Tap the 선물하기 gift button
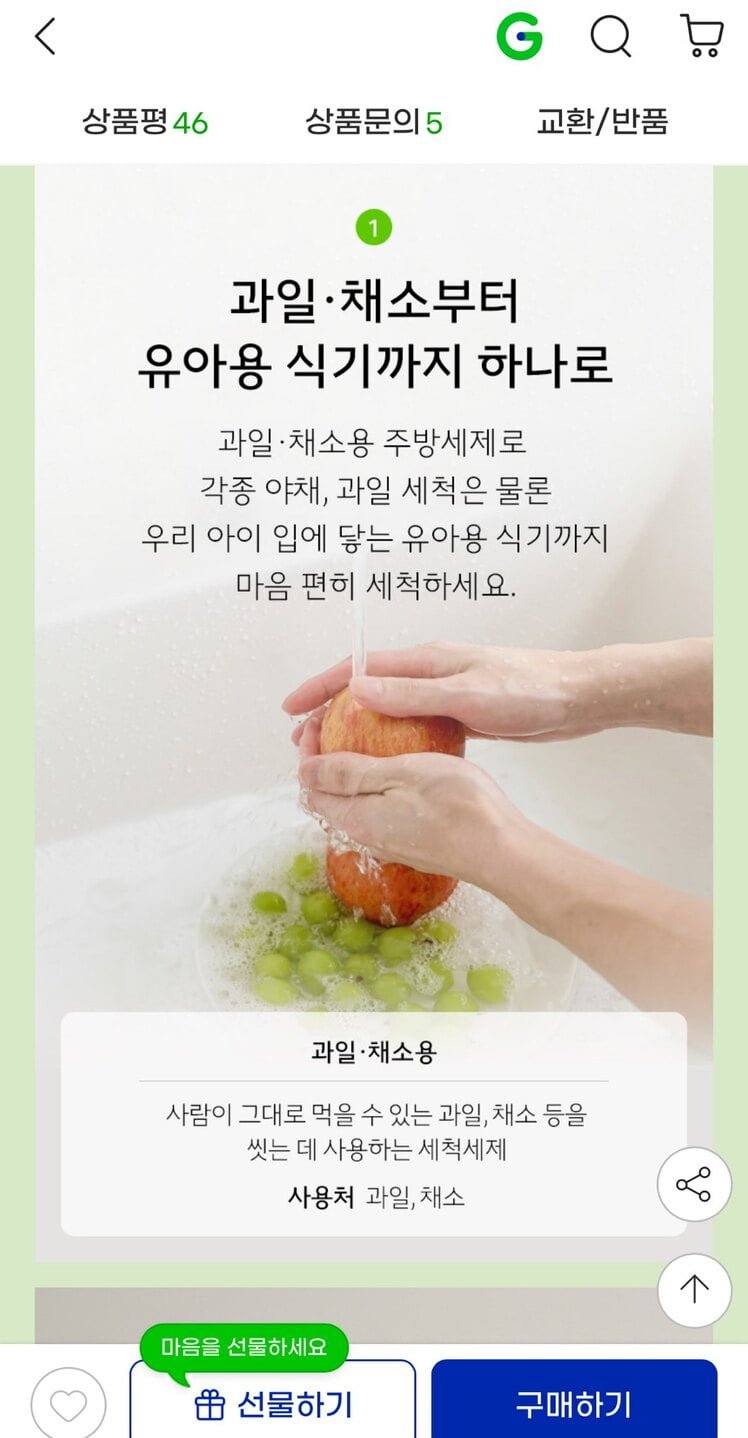The image size is (748, 1438). coord(272,1404)
